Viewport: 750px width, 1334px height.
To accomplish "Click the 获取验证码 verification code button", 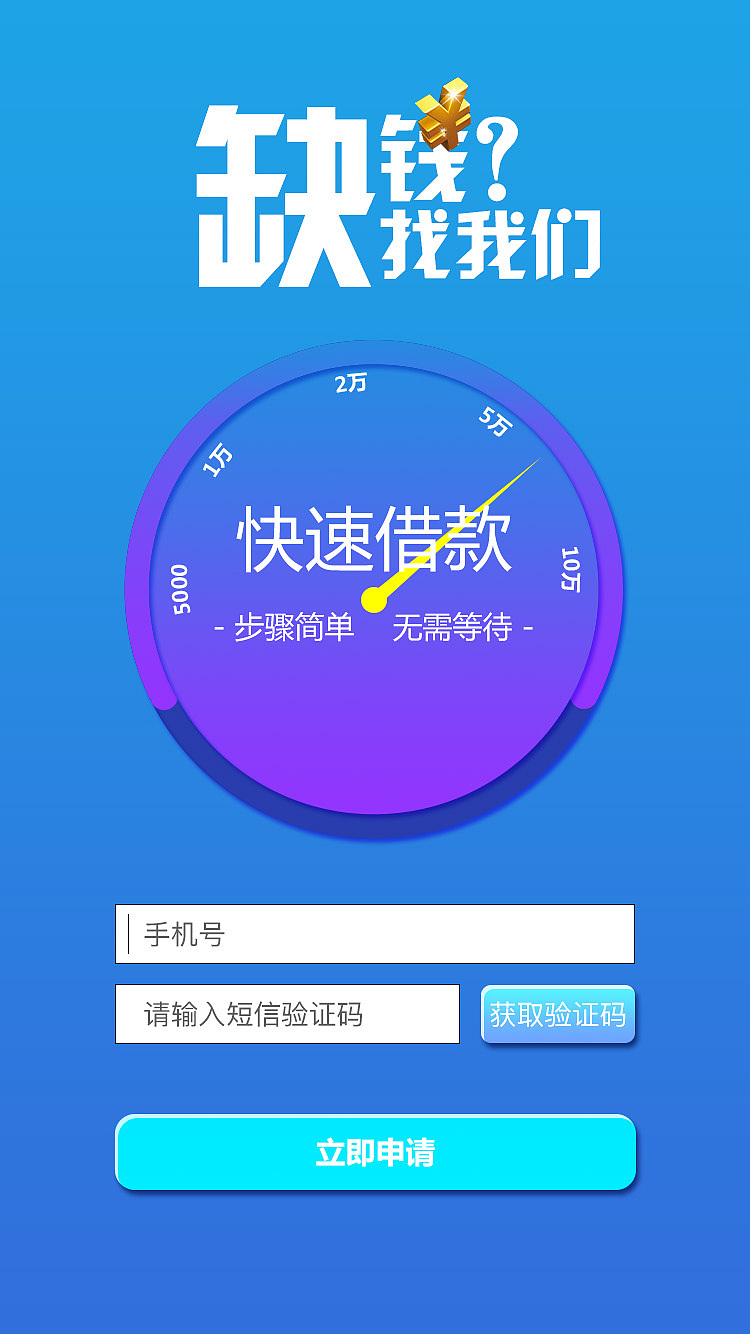I will click(x=558, y=1013).
